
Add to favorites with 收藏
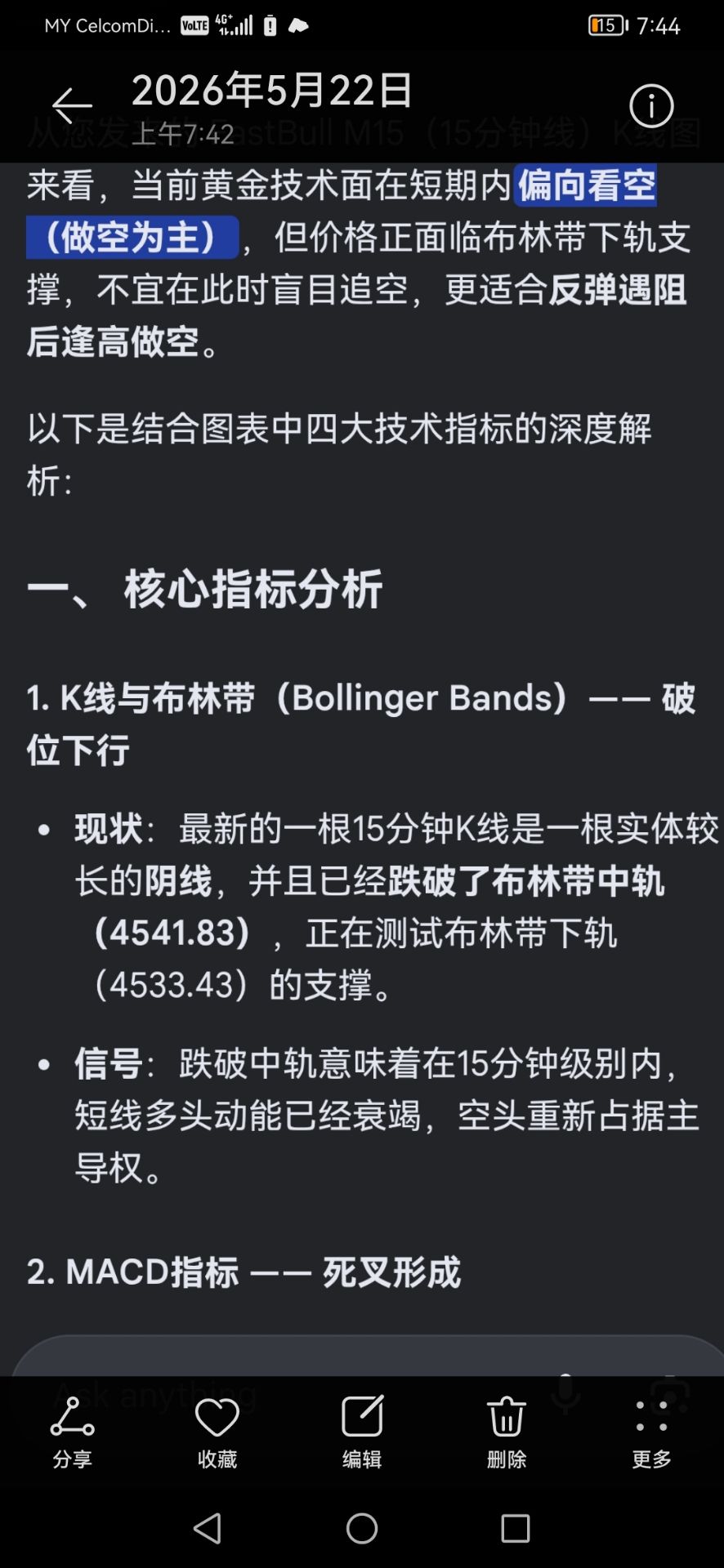click(x=217, y=1433)
